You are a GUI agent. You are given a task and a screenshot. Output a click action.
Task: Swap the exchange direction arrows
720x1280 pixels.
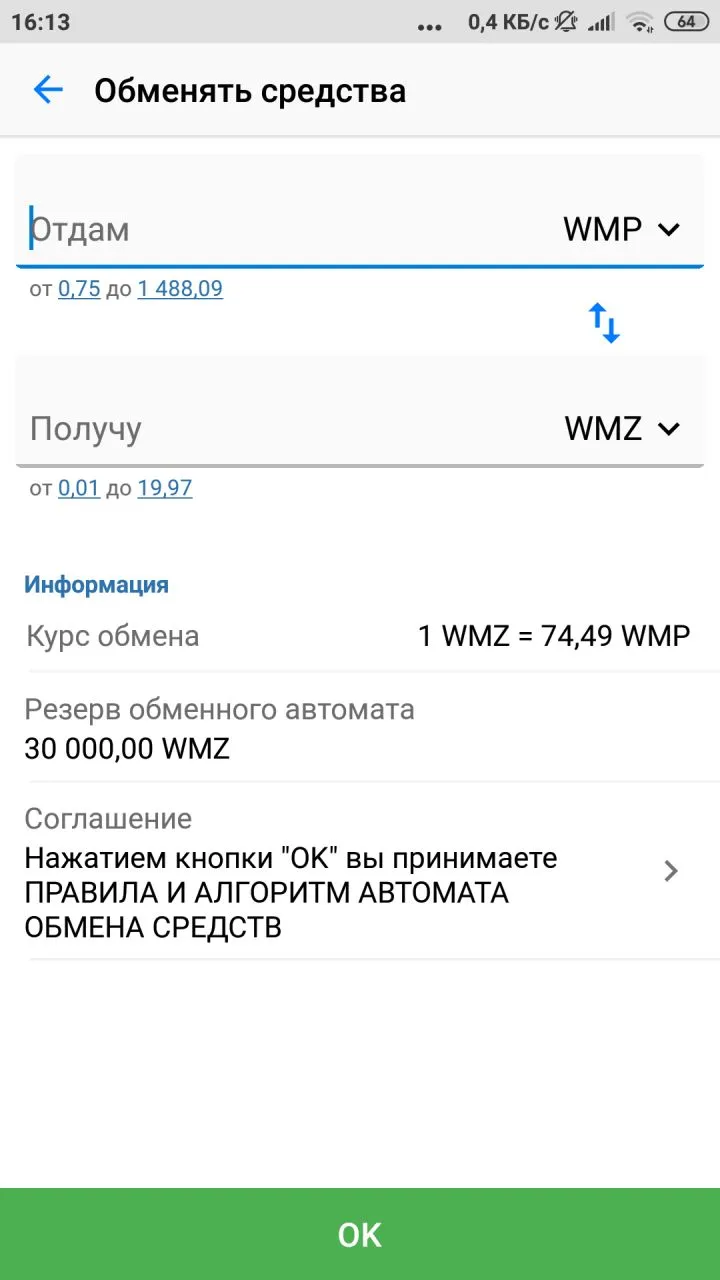point(604,323)
